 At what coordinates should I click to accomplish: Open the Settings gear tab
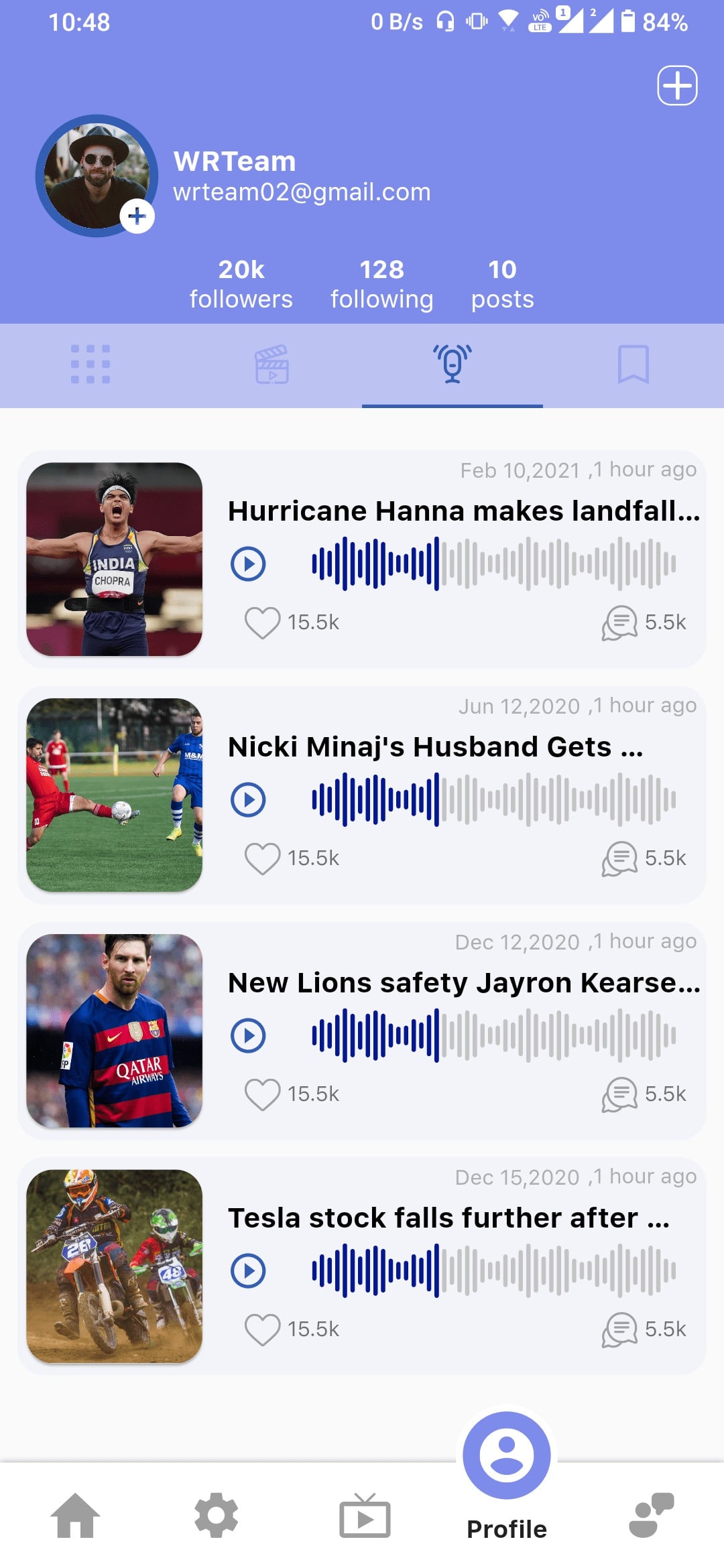pos(216,1516)
